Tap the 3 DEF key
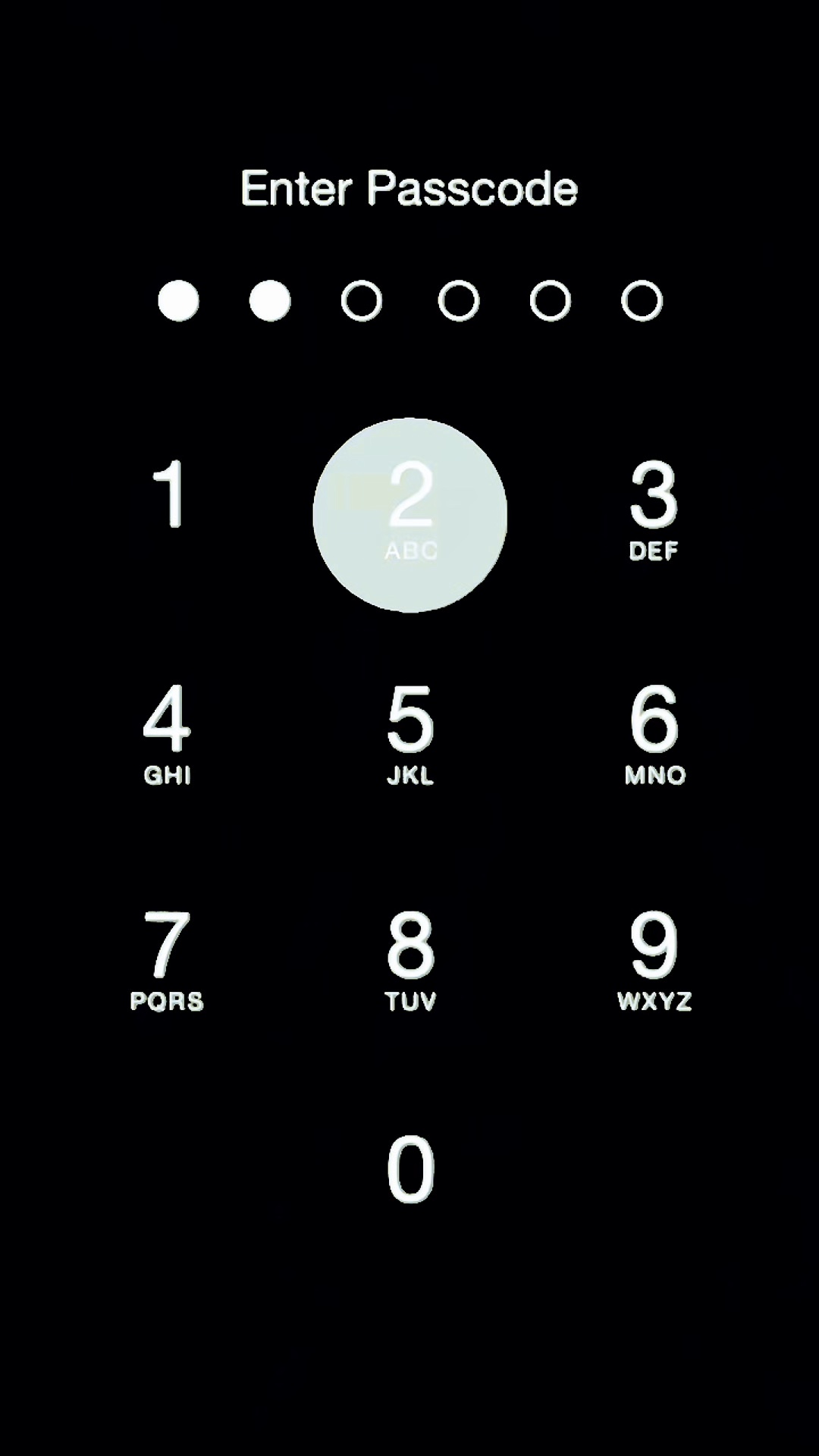Viewport: 819px width, 1456px height. (x=654, y=514)
